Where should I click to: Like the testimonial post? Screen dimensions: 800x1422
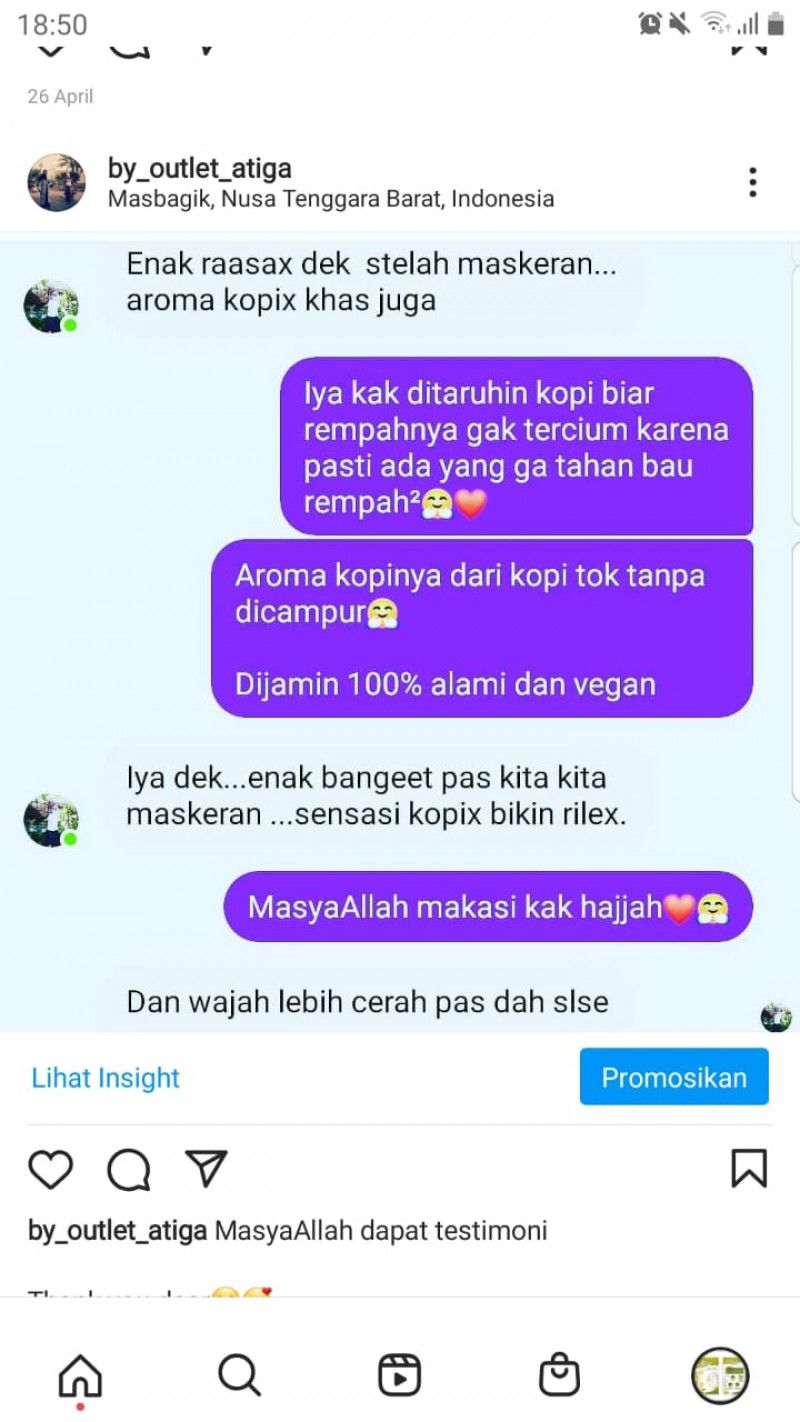pyautogui.click(x=50, y=1168)
